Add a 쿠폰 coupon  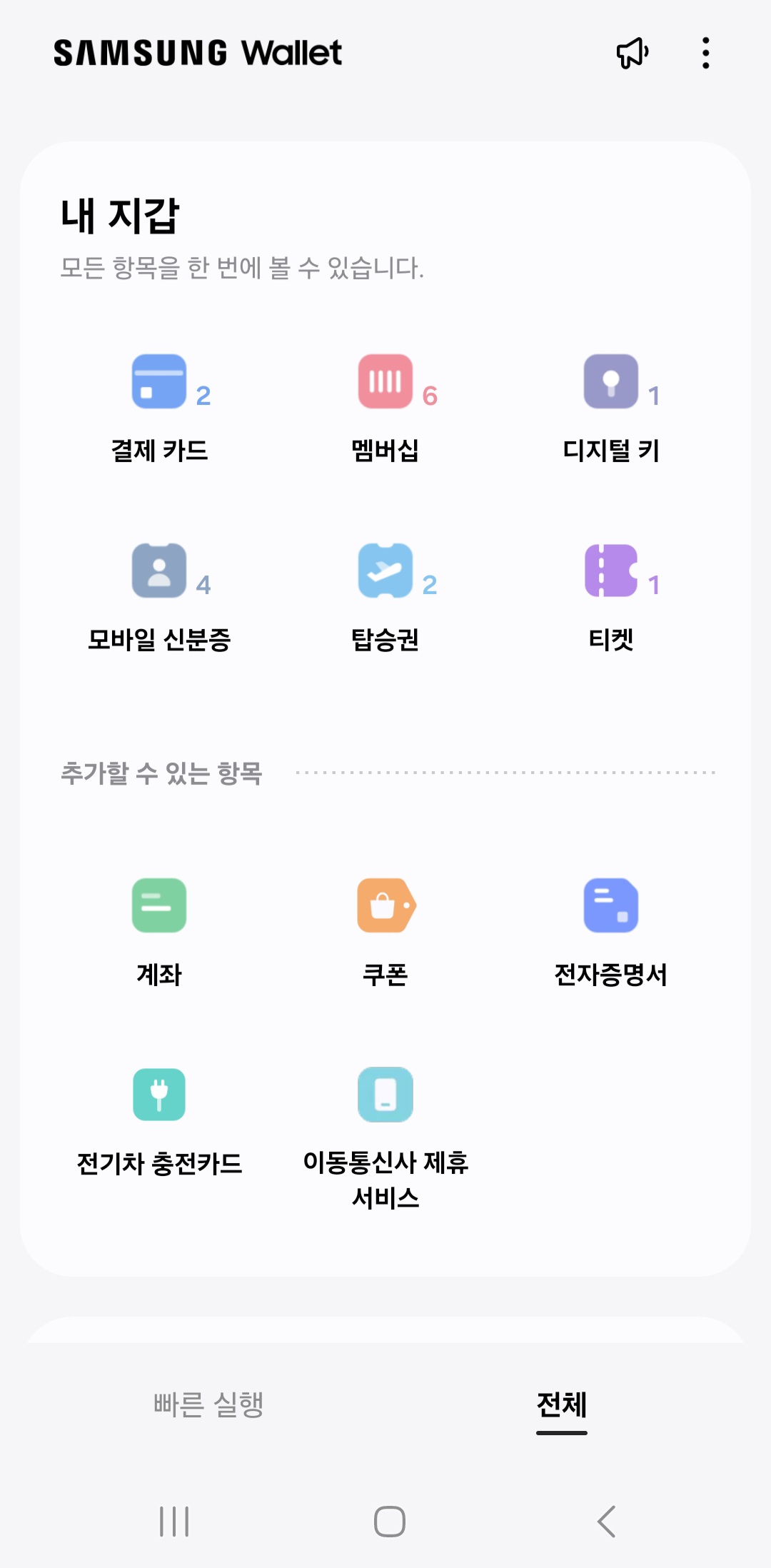[385, 930]
